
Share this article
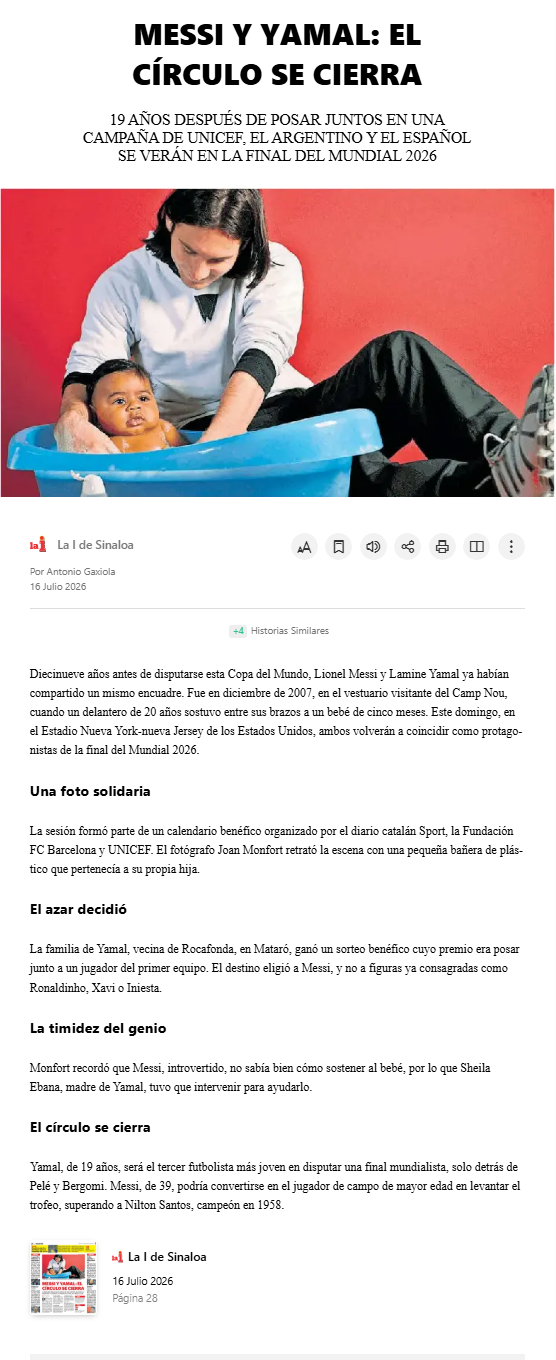[x=407, y=547]
